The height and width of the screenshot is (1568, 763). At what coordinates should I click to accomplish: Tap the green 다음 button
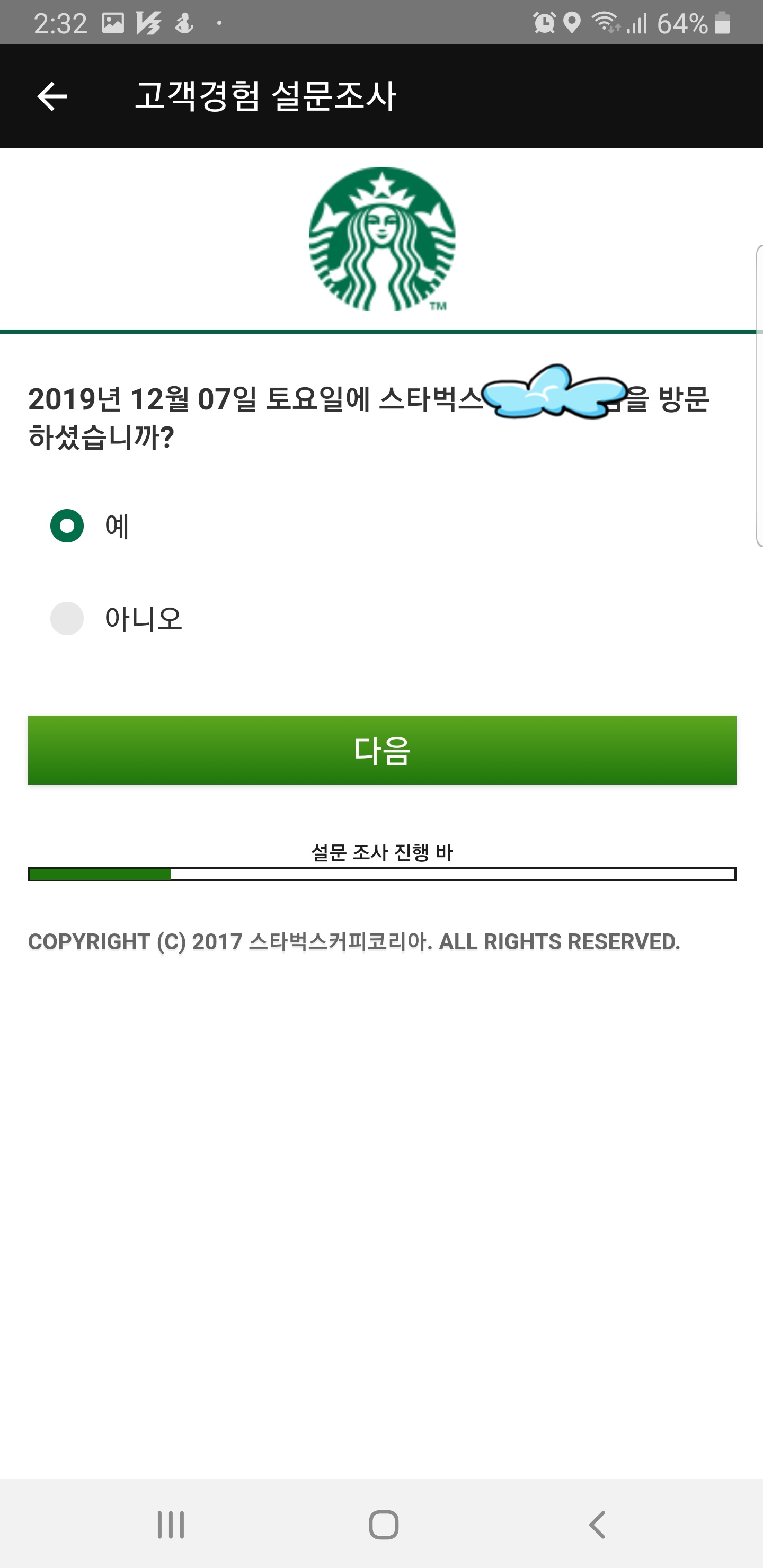tap(382, 750)
